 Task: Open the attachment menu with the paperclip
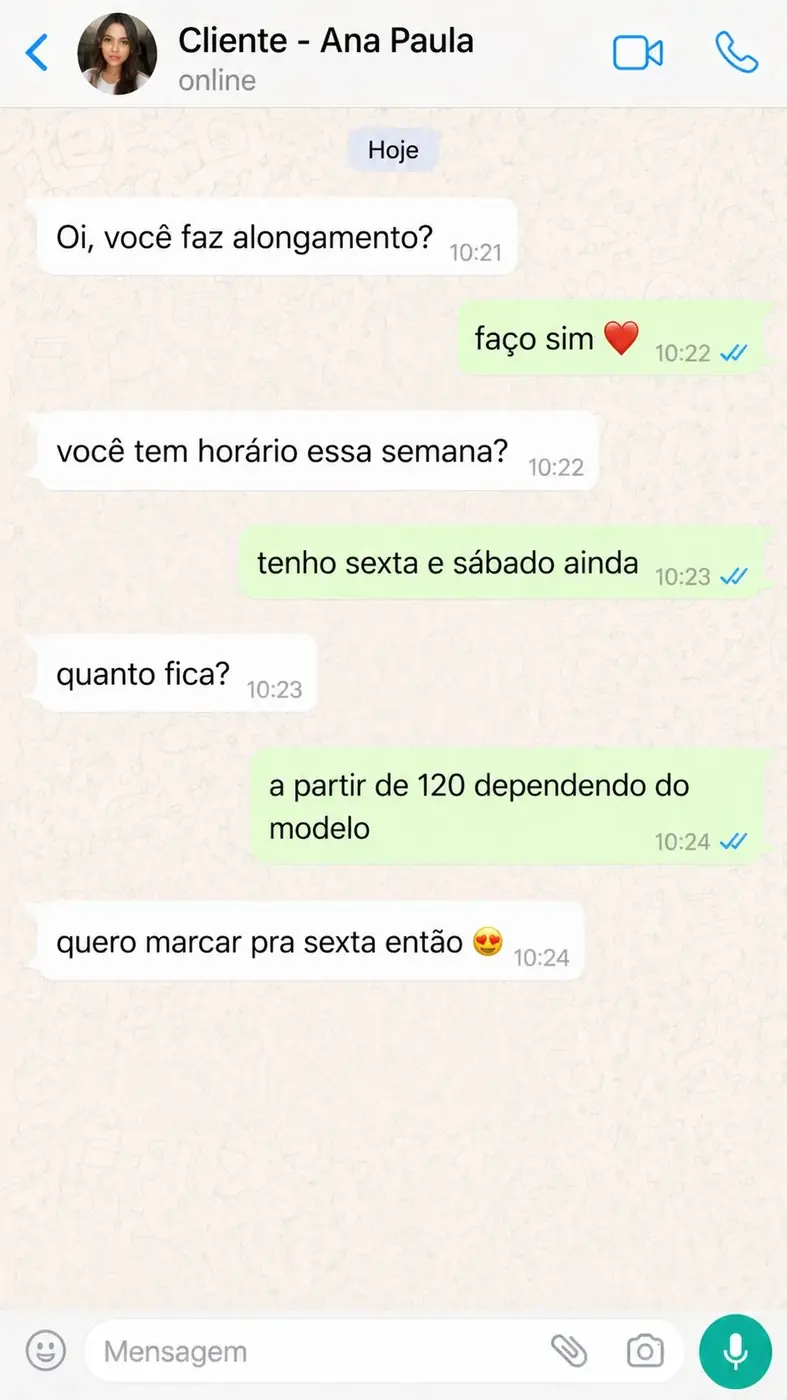click(x=570, y=1350)
